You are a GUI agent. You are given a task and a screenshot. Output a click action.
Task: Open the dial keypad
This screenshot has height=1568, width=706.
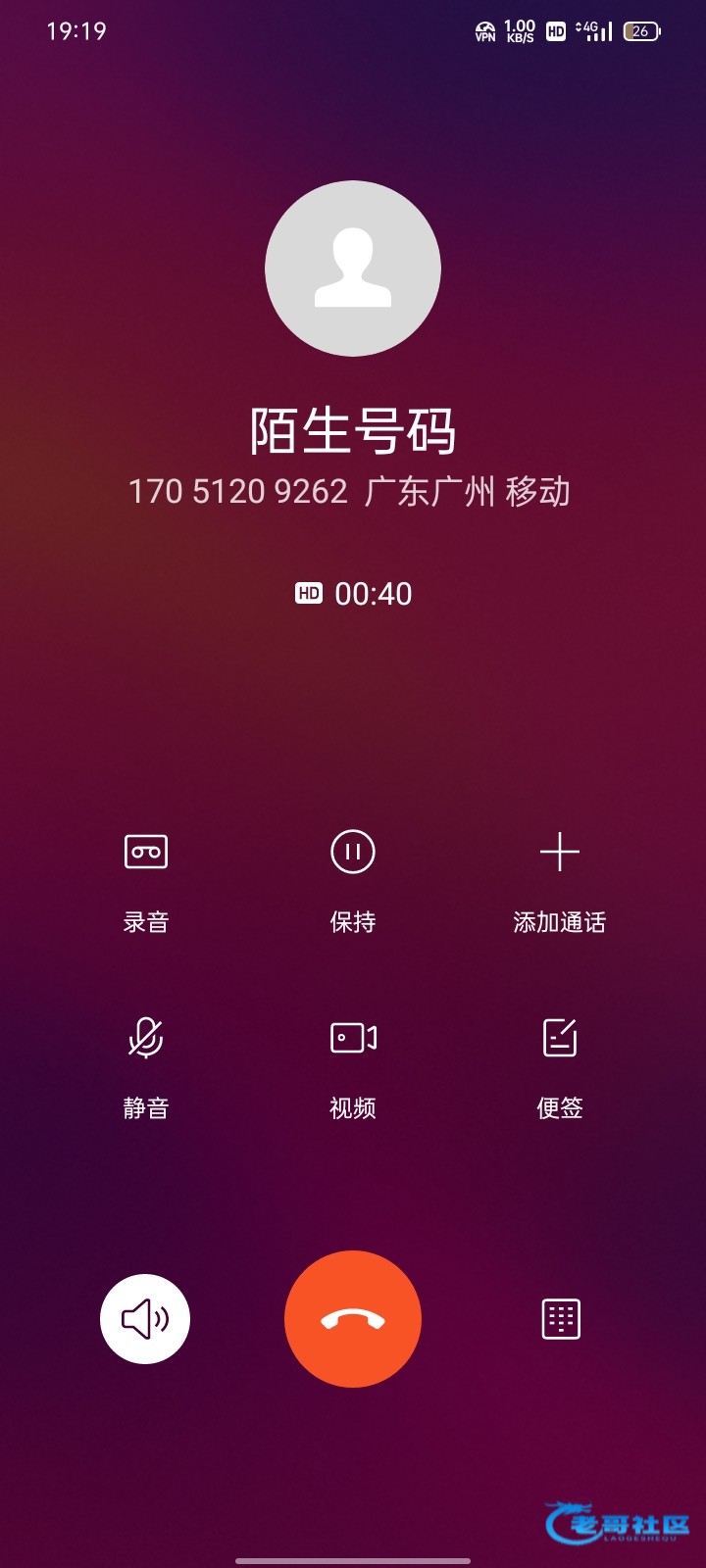(x=561, y=1319)
